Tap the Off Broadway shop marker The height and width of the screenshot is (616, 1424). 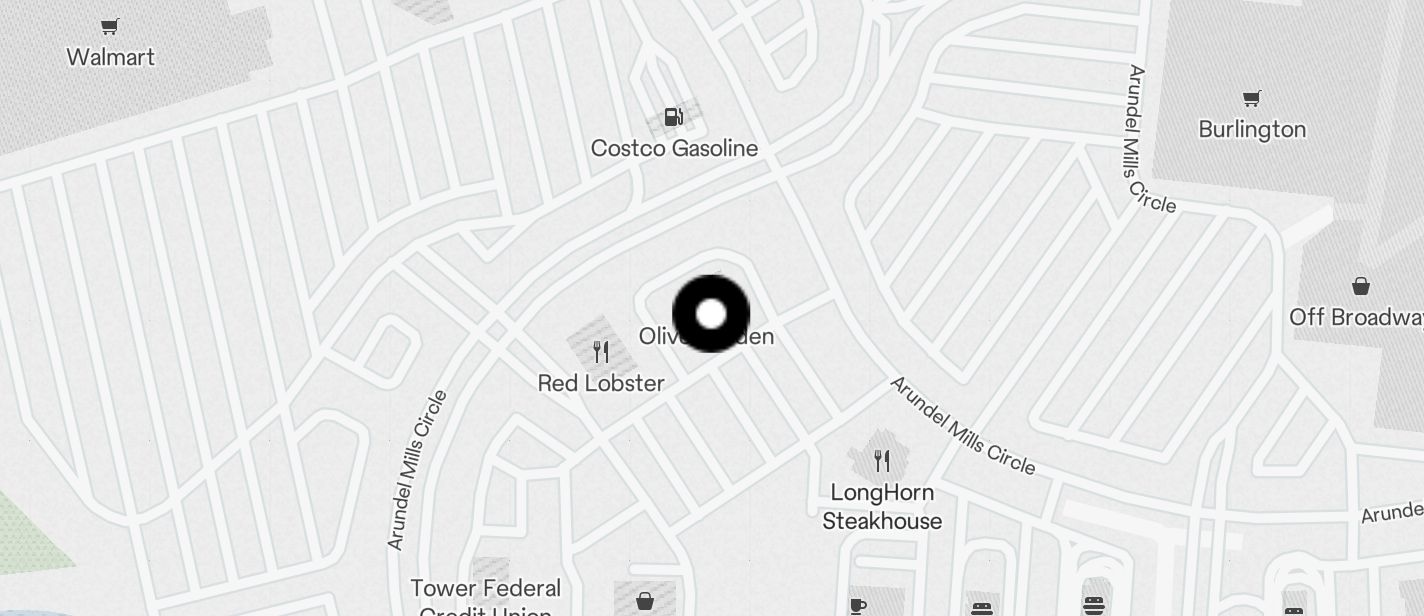pyautogui.click(x=1361, y=287)
